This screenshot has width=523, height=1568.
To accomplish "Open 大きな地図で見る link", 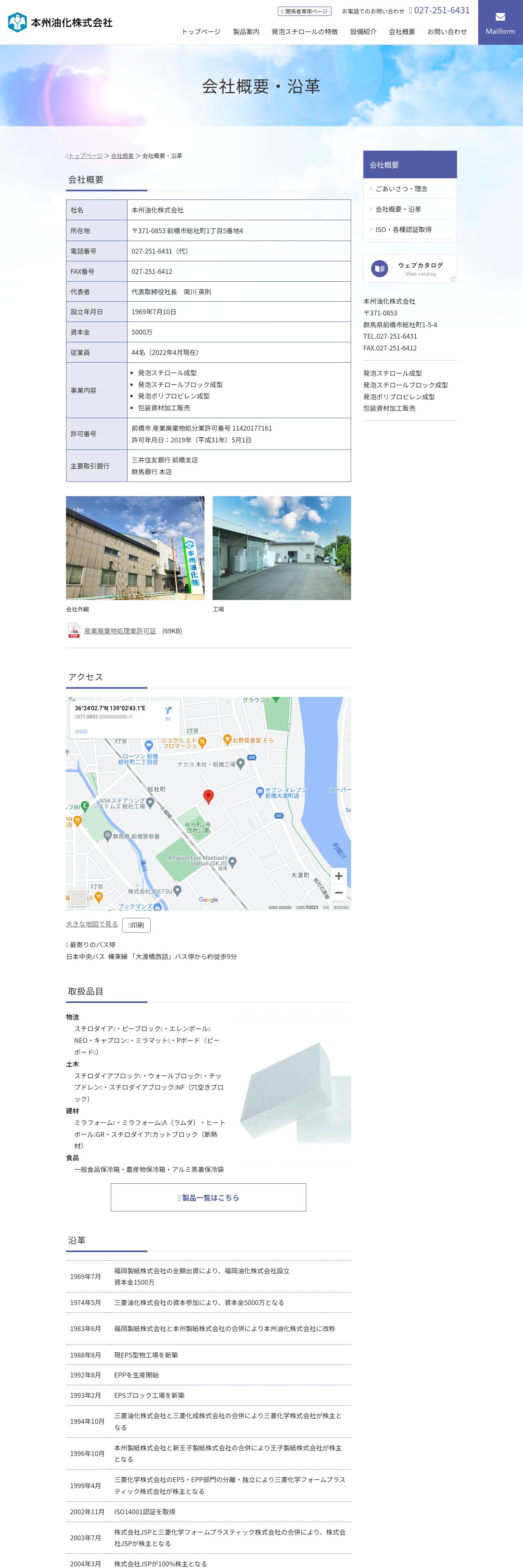I will (92, 924).
